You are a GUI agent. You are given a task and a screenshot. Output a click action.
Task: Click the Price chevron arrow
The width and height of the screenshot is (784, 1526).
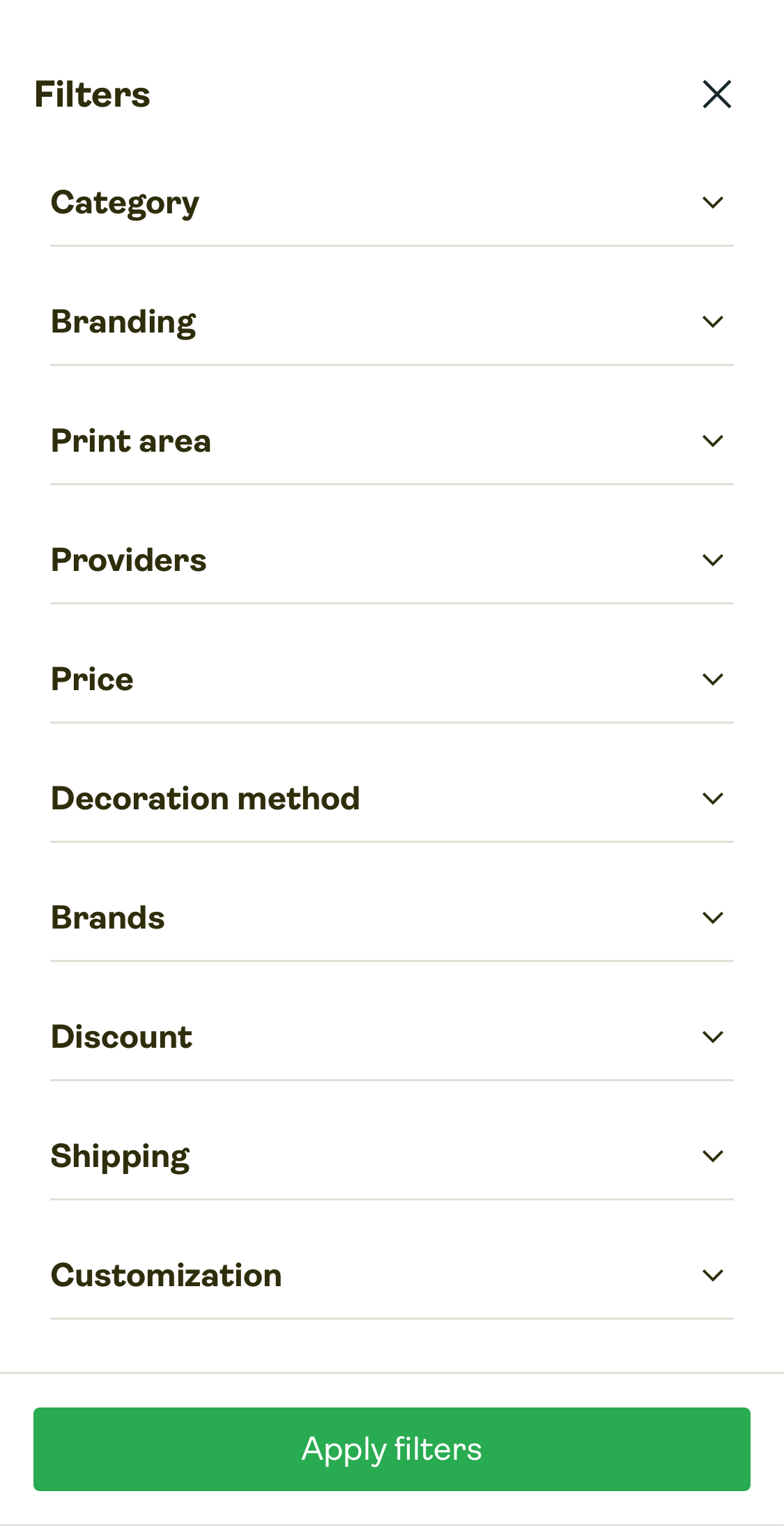(712, 680)
